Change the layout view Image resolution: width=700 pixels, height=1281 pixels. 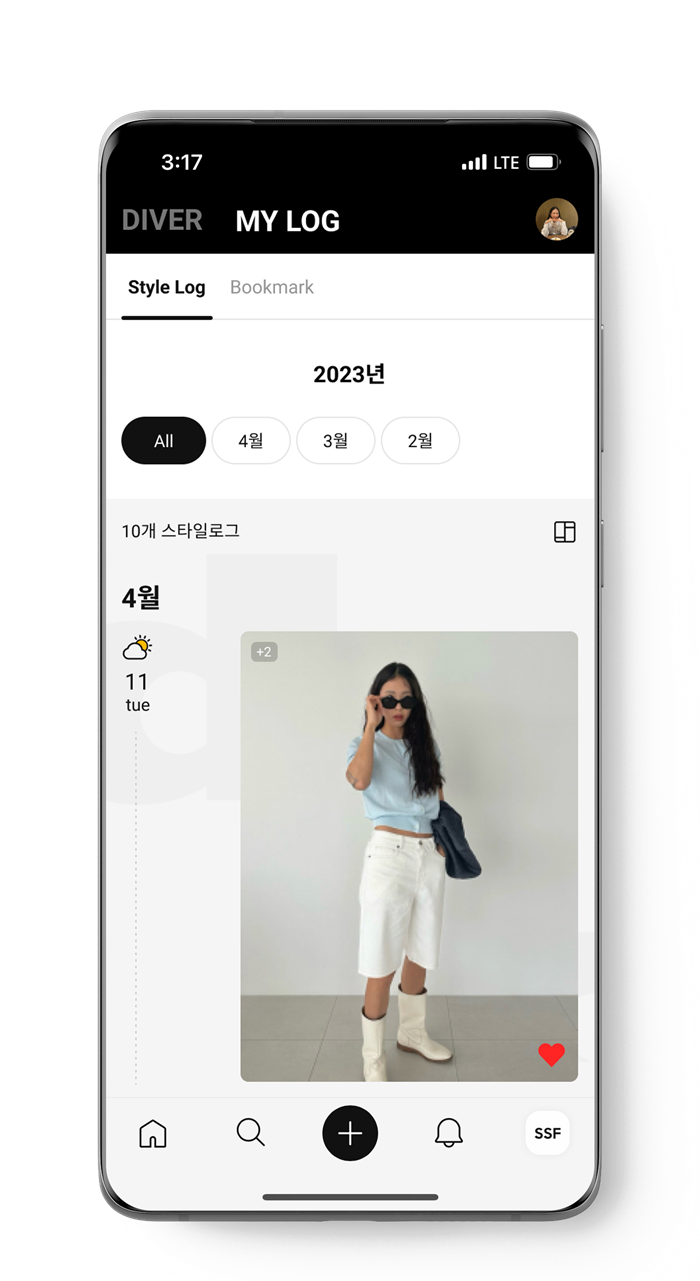(x=565, y=532)
